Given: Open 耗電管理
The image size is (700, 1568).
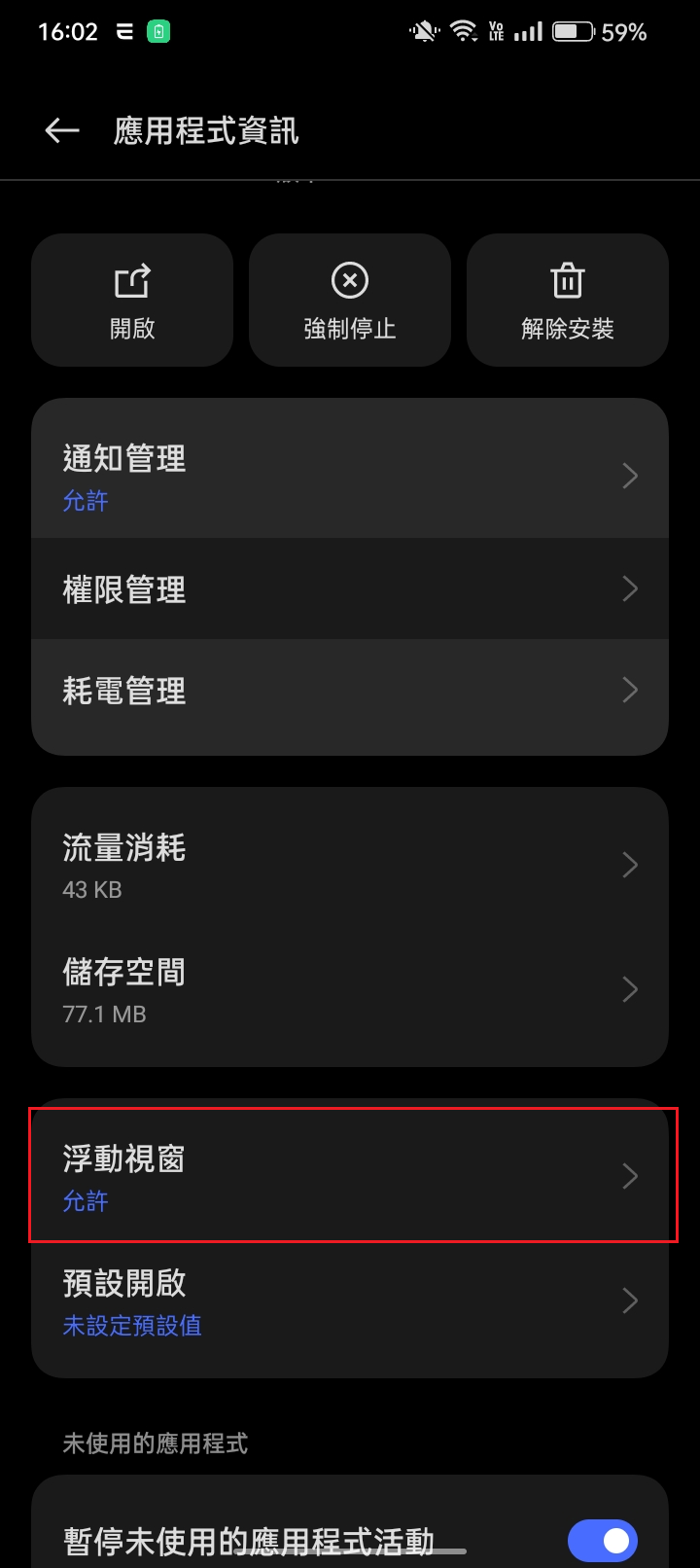Looking at the screenshot, I should tap(350, 691).
